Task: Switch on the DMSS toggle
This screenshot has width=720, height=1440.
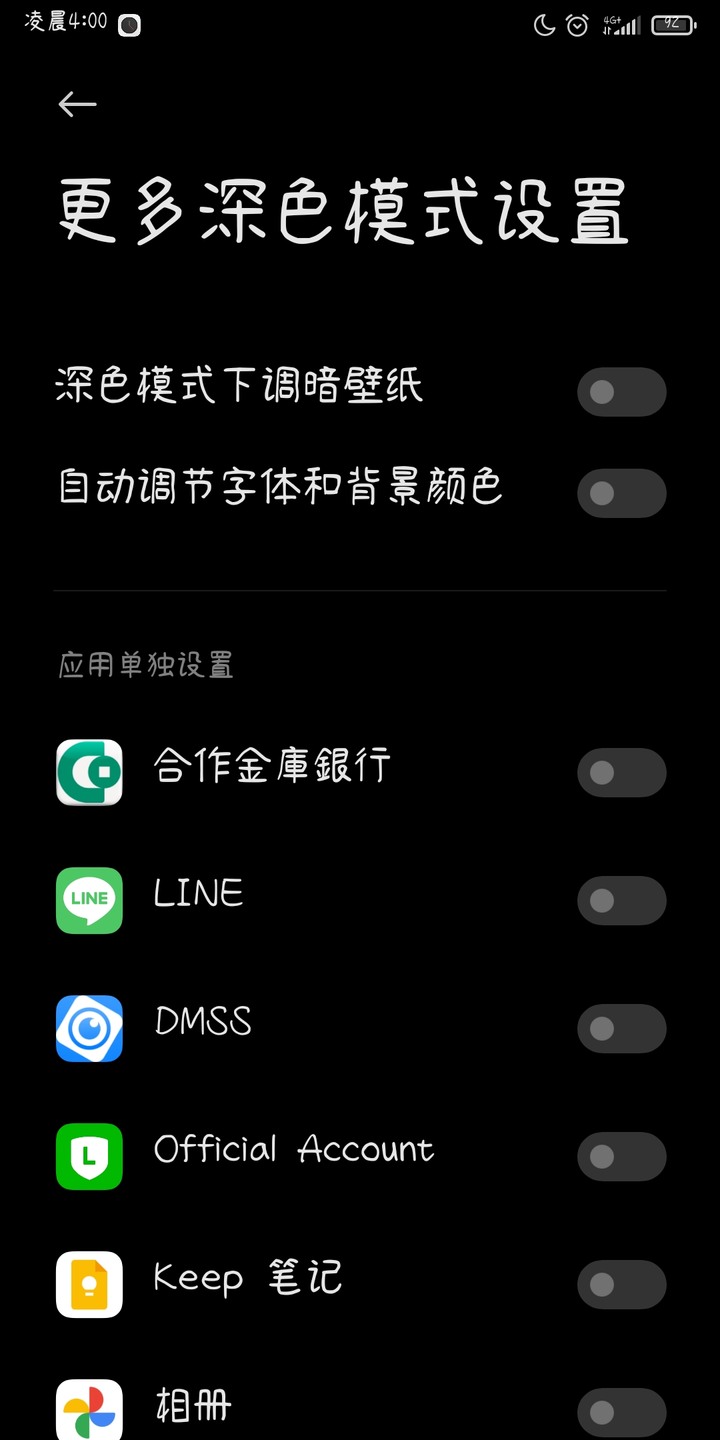Action: pyautogui.click(x=621, y=1028)
